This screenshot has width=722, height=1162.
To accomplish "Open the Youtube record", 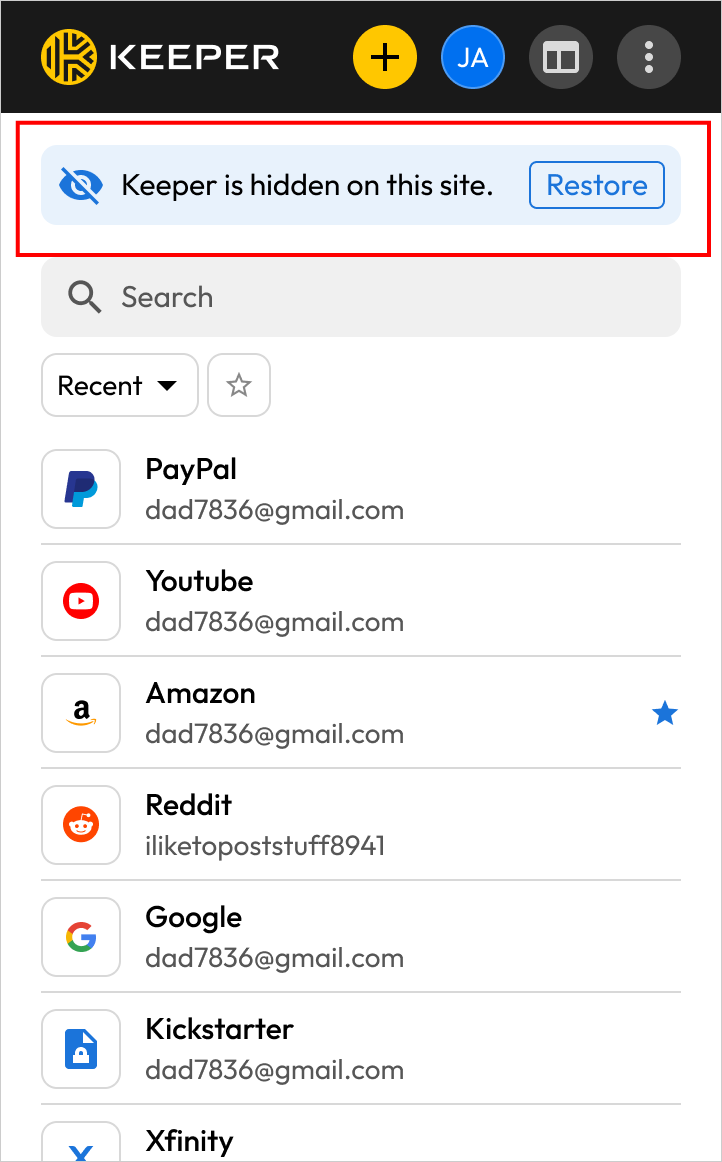I will 361,601.
